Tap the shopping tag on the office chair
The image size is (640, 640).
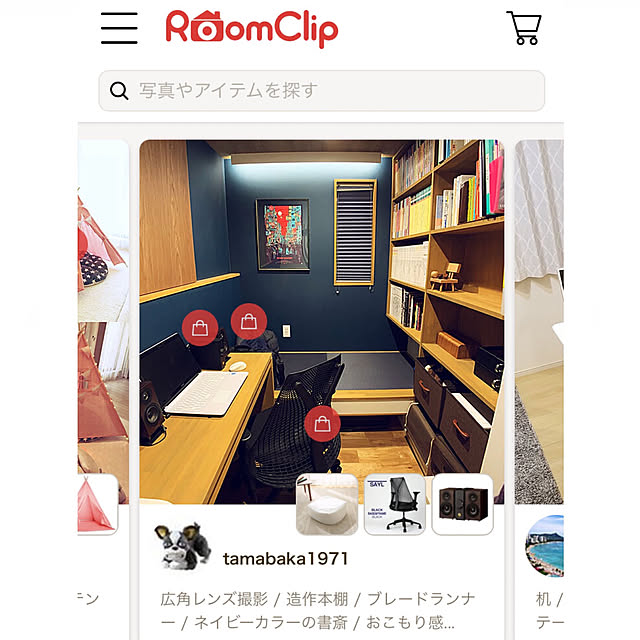coord(321,424)
